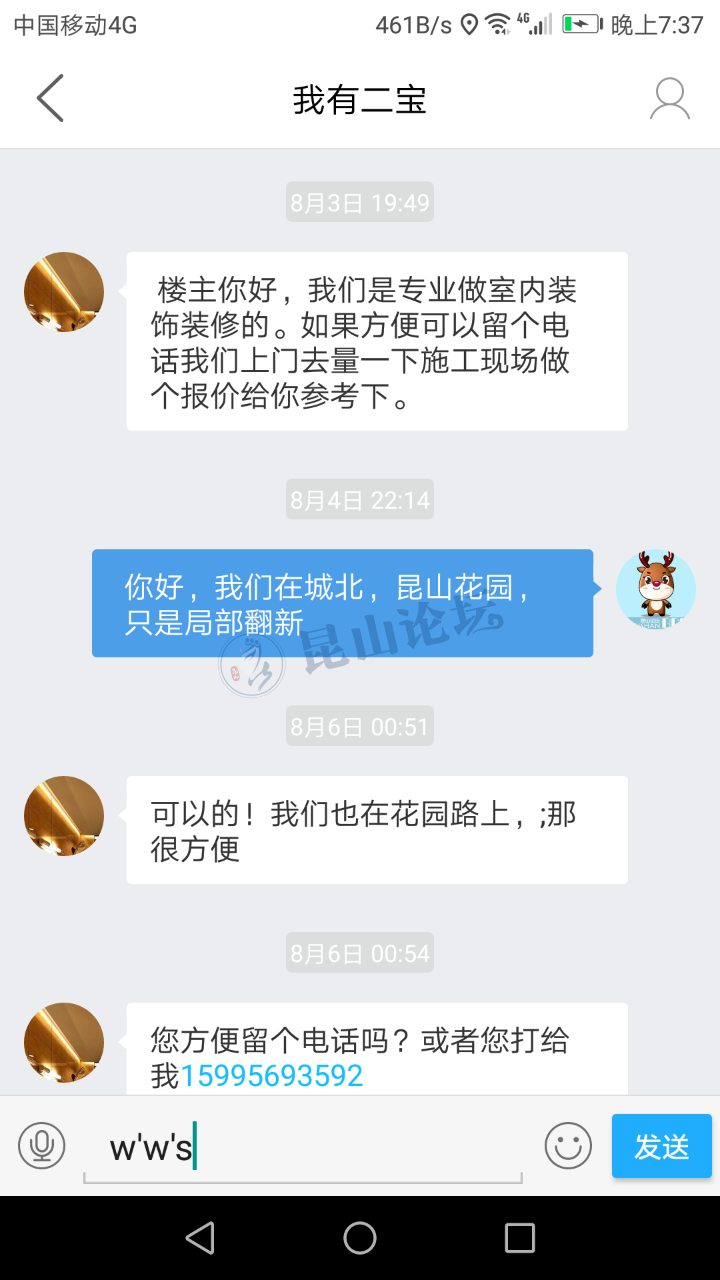The height and width of the screenshot is (1280, 720).
Task: Tap the phone number 15995693592 link
Action: point(271,1076)
